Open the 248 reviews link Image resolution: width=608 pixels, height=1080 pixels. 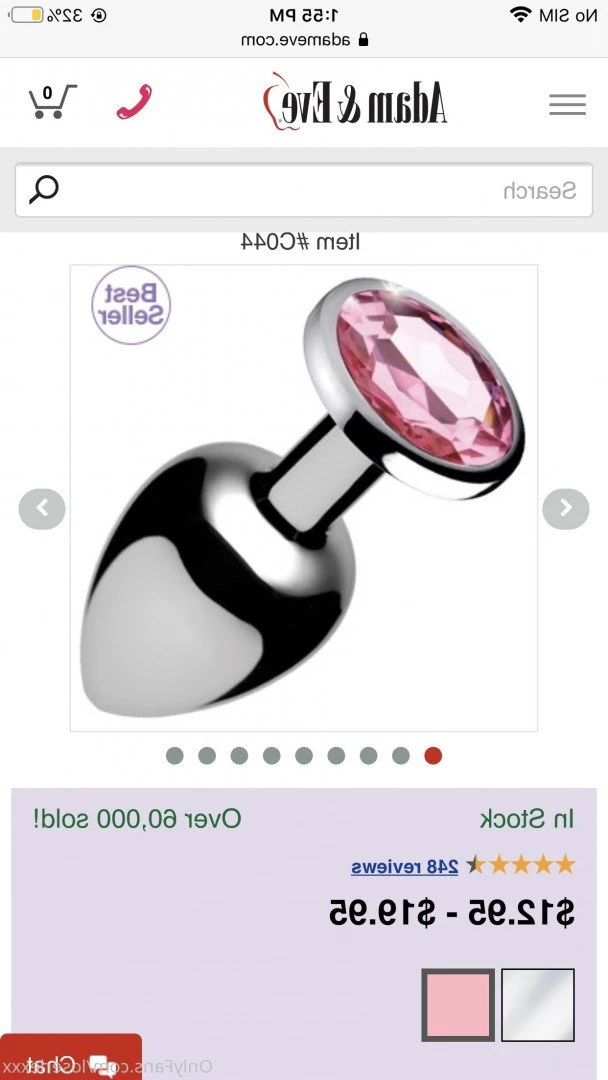pos(404,866)
